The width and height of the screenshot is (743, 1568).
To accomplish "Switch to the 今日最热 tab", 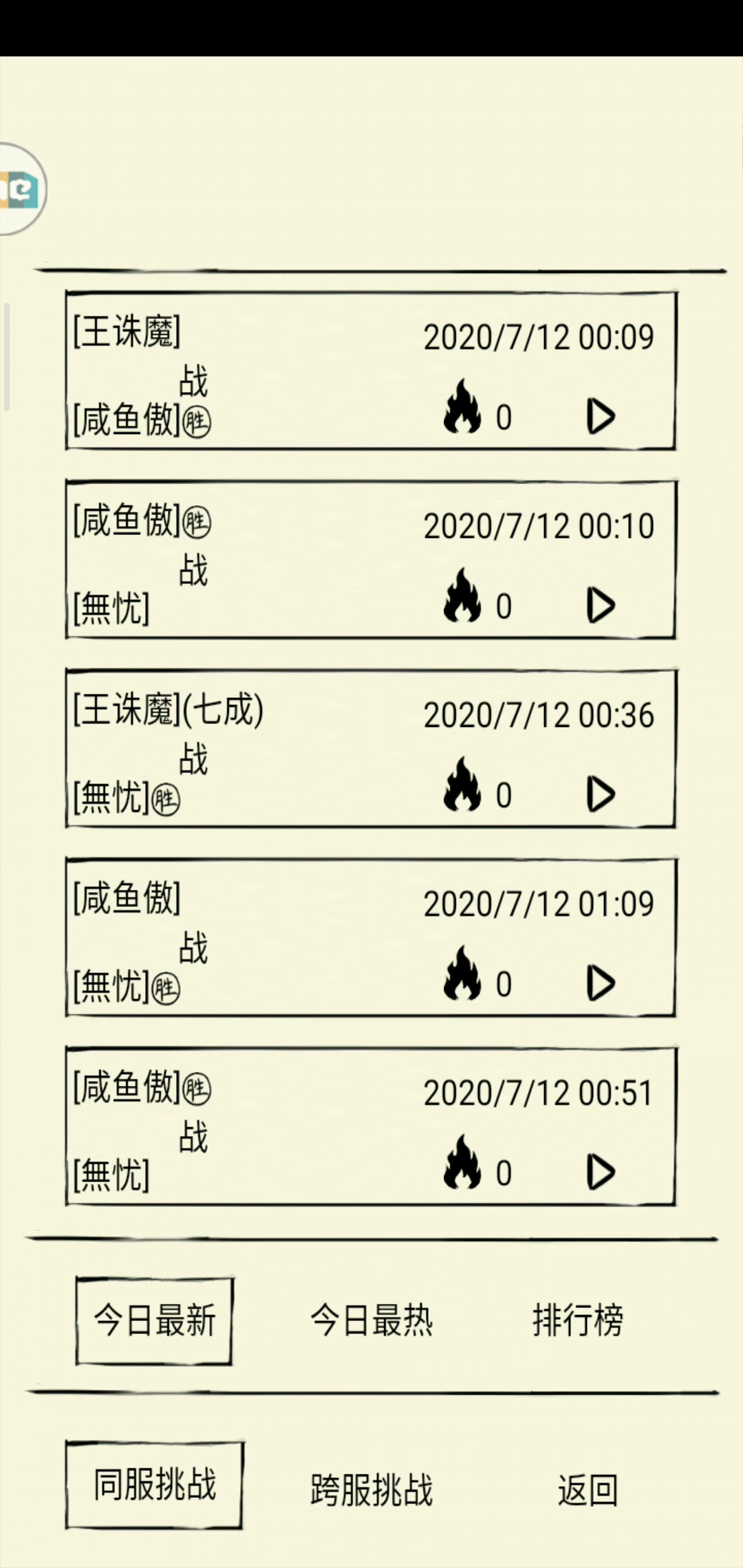I will click(x=371, y=1320).
